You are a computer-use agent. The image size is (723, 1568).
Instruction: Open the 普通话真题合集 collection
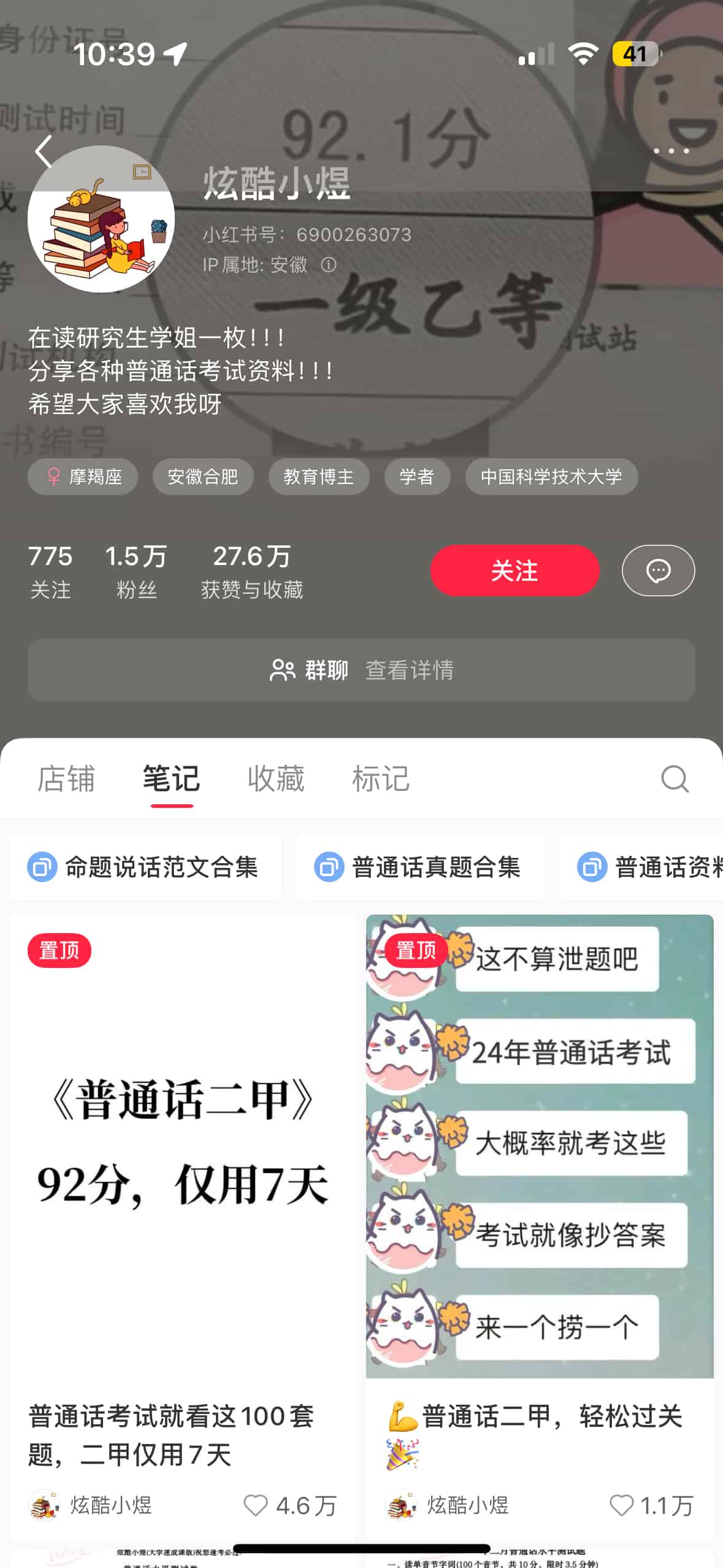click(x=419, y=867)
